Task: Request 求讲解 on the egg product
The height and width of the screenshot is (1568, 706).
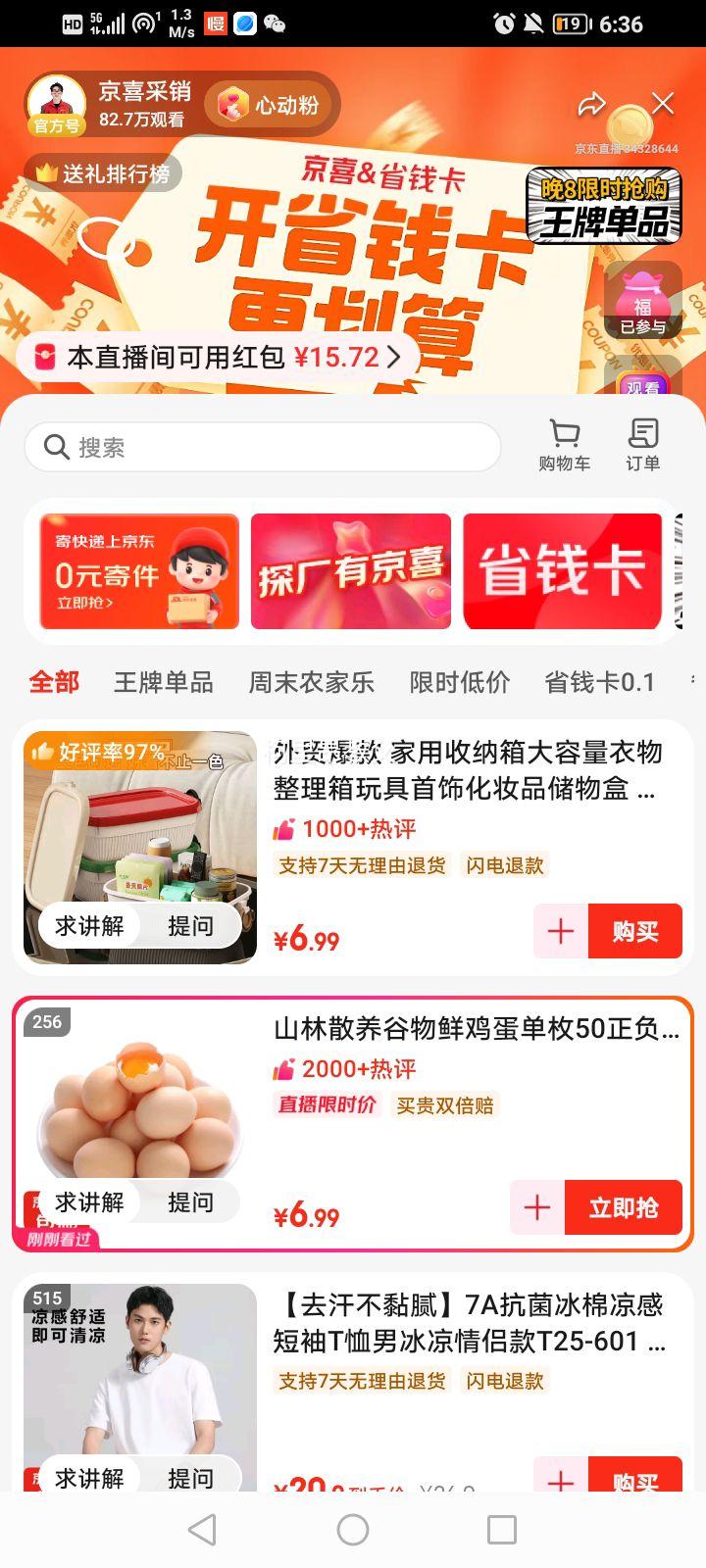Action: pos(90,1201)
